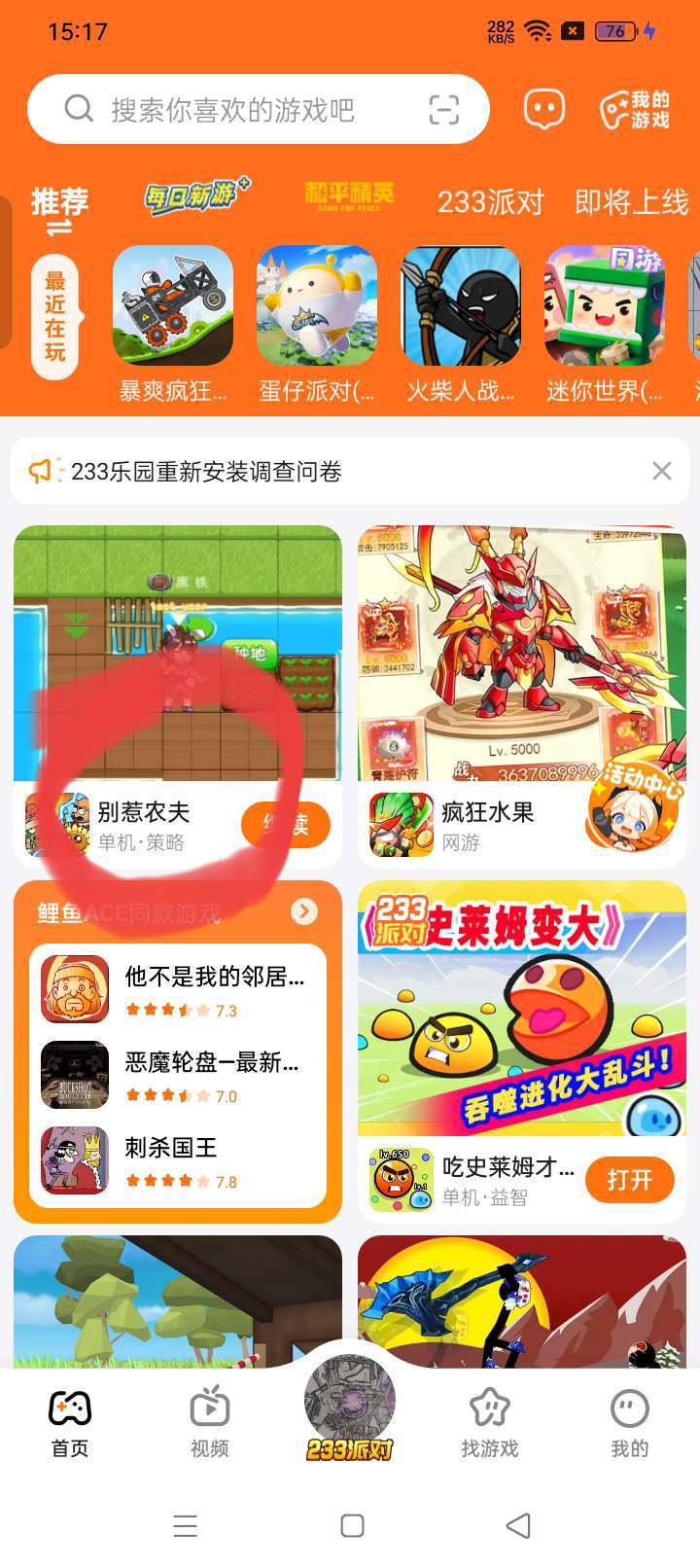
Task: Tap the search box for games
Action: (233, 110)
